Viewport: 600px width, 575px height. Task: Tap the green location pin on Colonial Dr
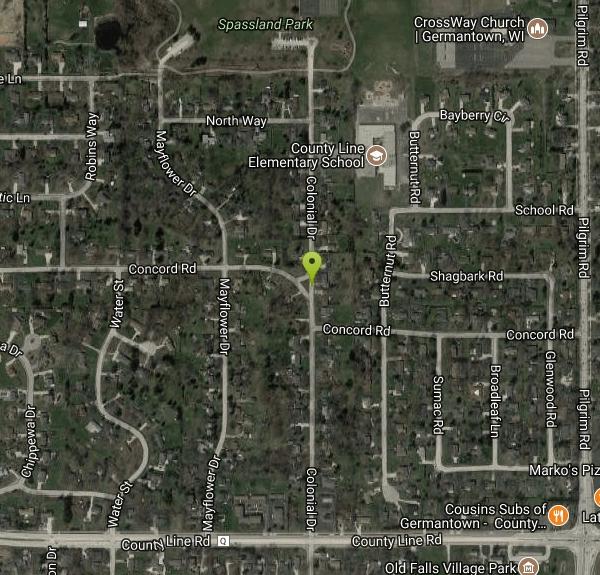point(312,267)
